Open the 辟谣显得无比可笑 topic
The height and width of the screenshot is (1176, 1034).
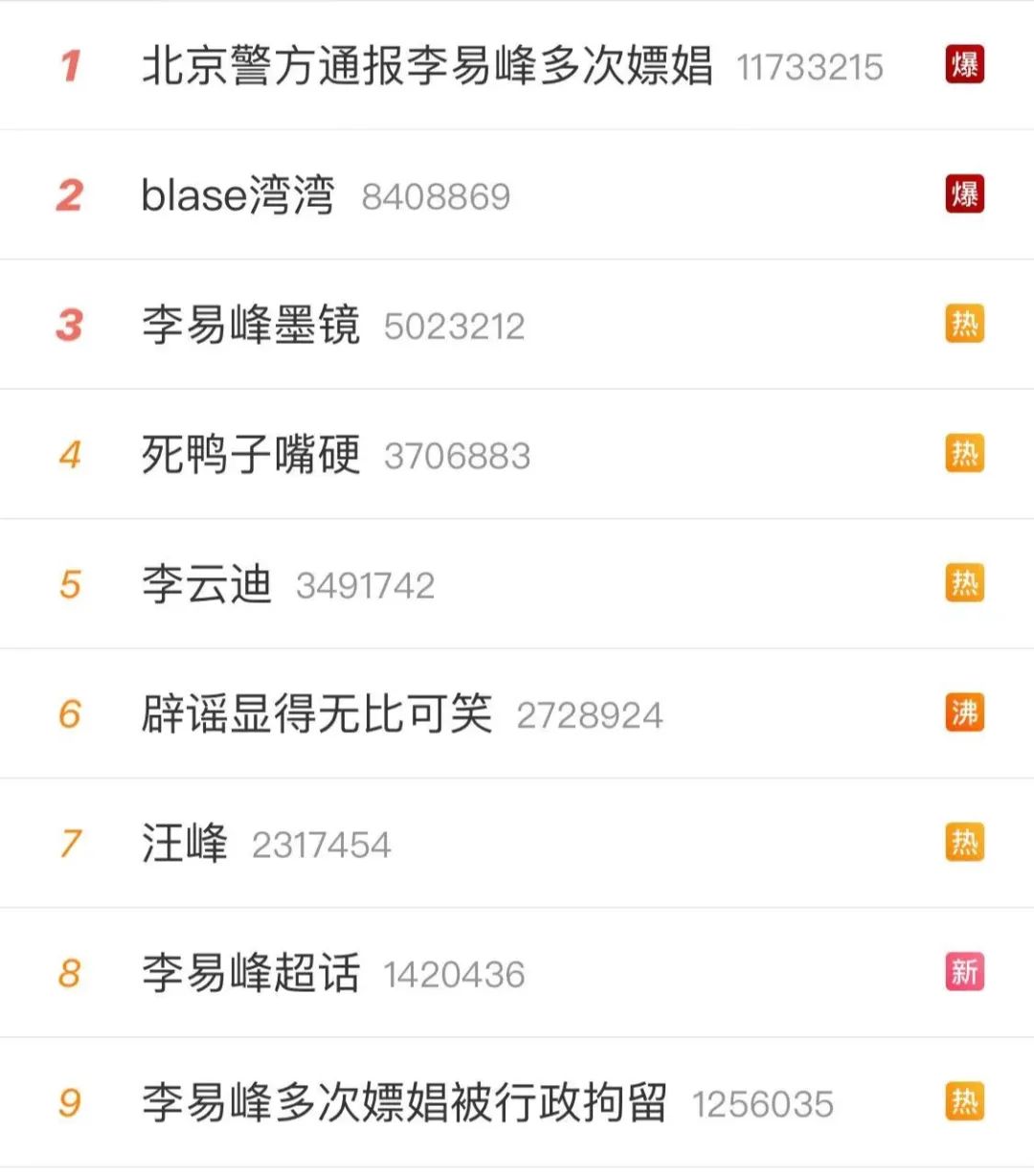click(x=316, y=713)
